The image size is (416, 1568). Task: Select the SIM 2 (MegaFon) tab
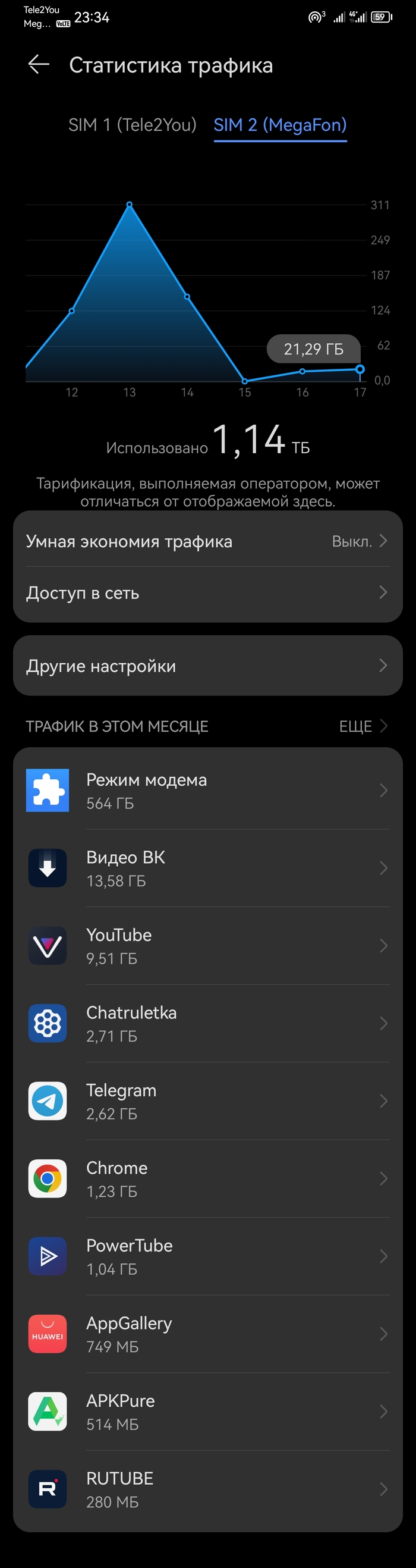[280, 125]
